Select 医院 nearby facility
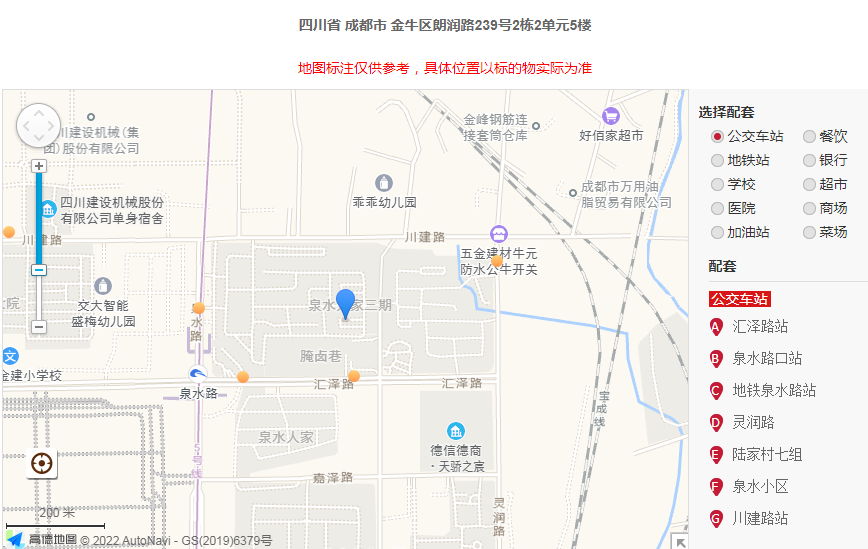868x549 pixels. pyautogui.click(x=717, y=208)
